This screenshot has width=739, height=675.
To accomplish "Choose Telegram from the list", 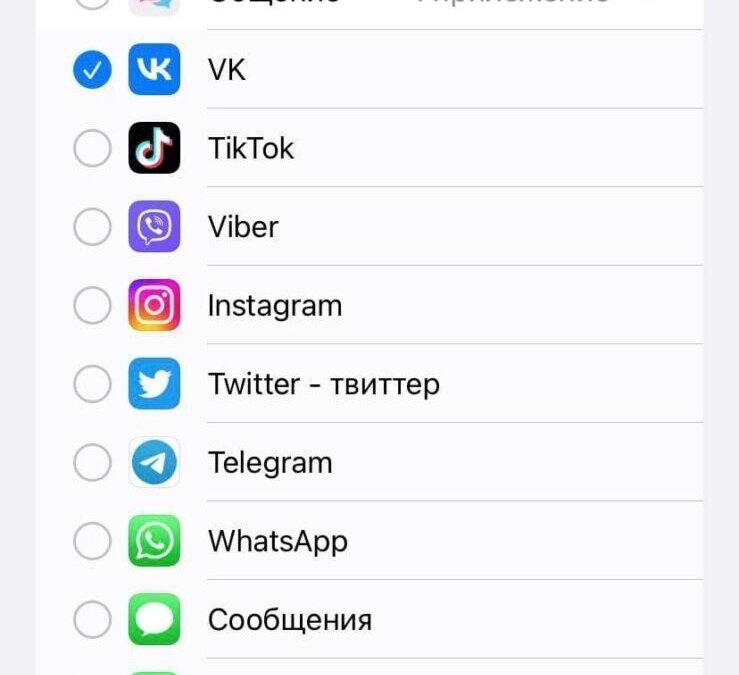I will coord(92,463).
